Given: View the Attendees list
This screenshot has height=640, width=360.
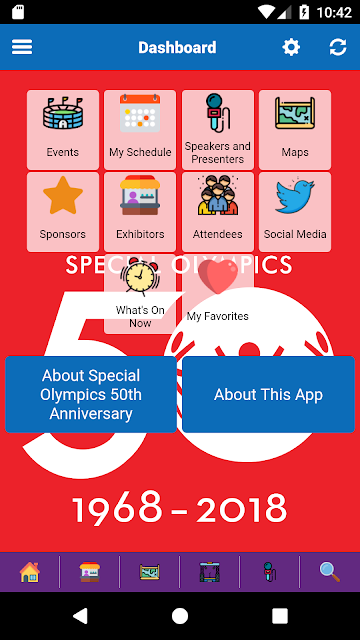Looking at the screenshot, I should tap(218, 212).
